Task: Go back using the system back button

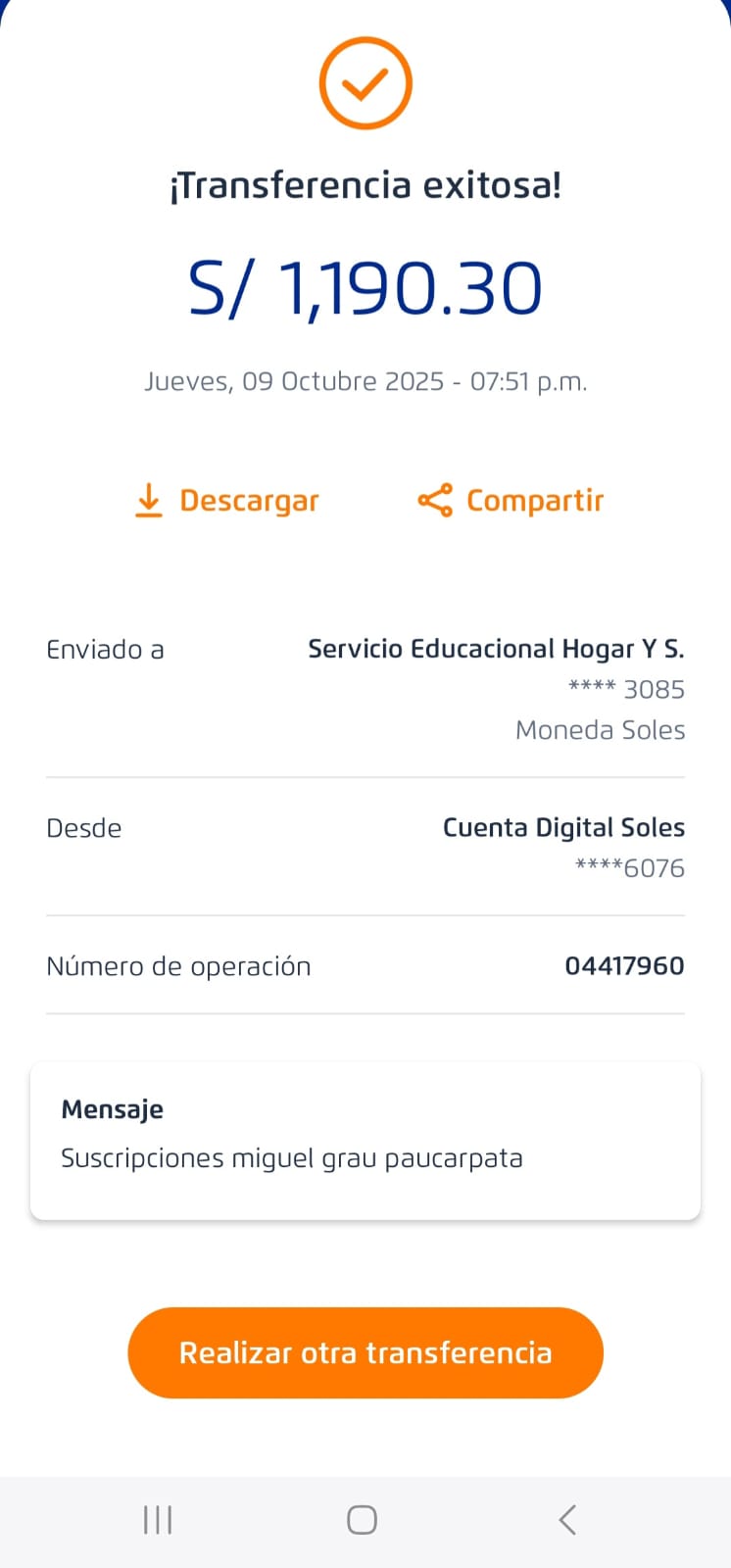Action: [x=566, y=1520]
